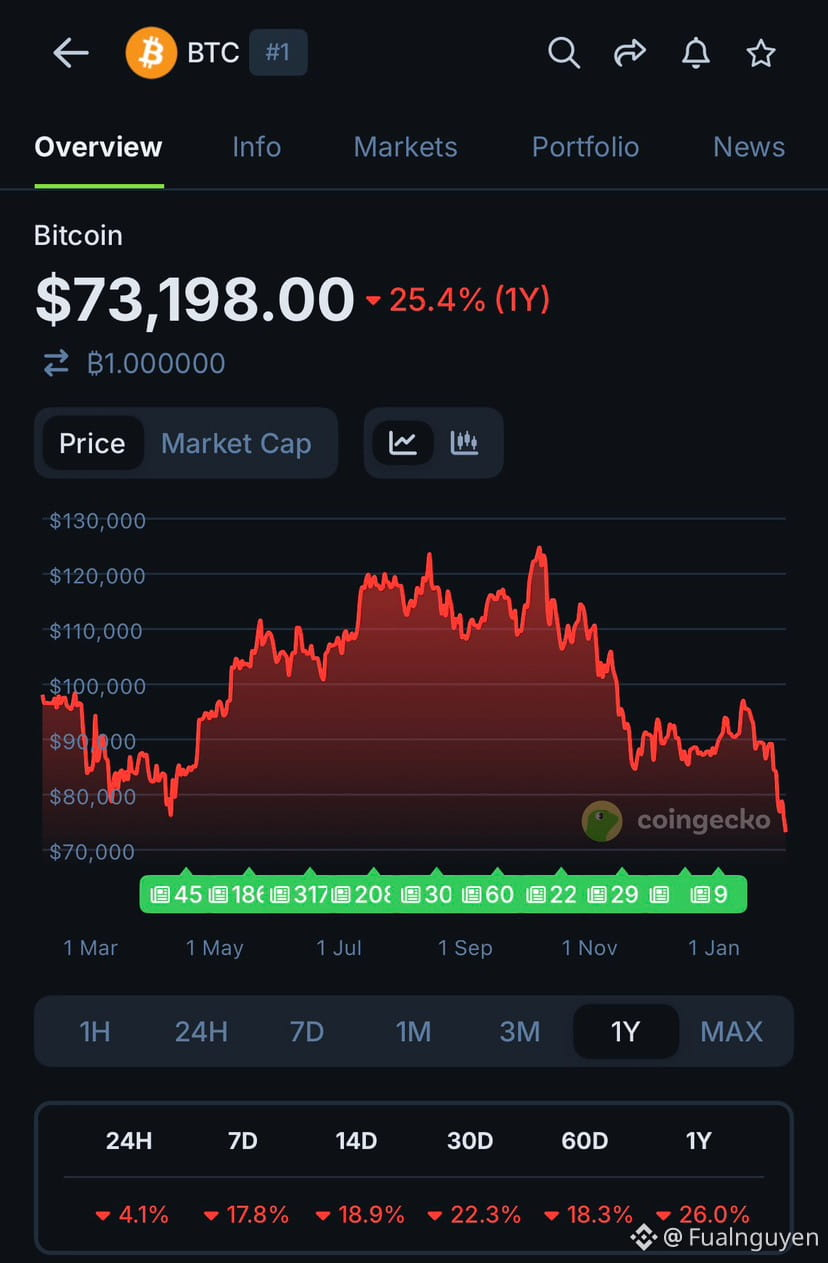This screenshot has width=828, height=1263.
Task: Open the search magnifier icon
Action: click(564, 53)
